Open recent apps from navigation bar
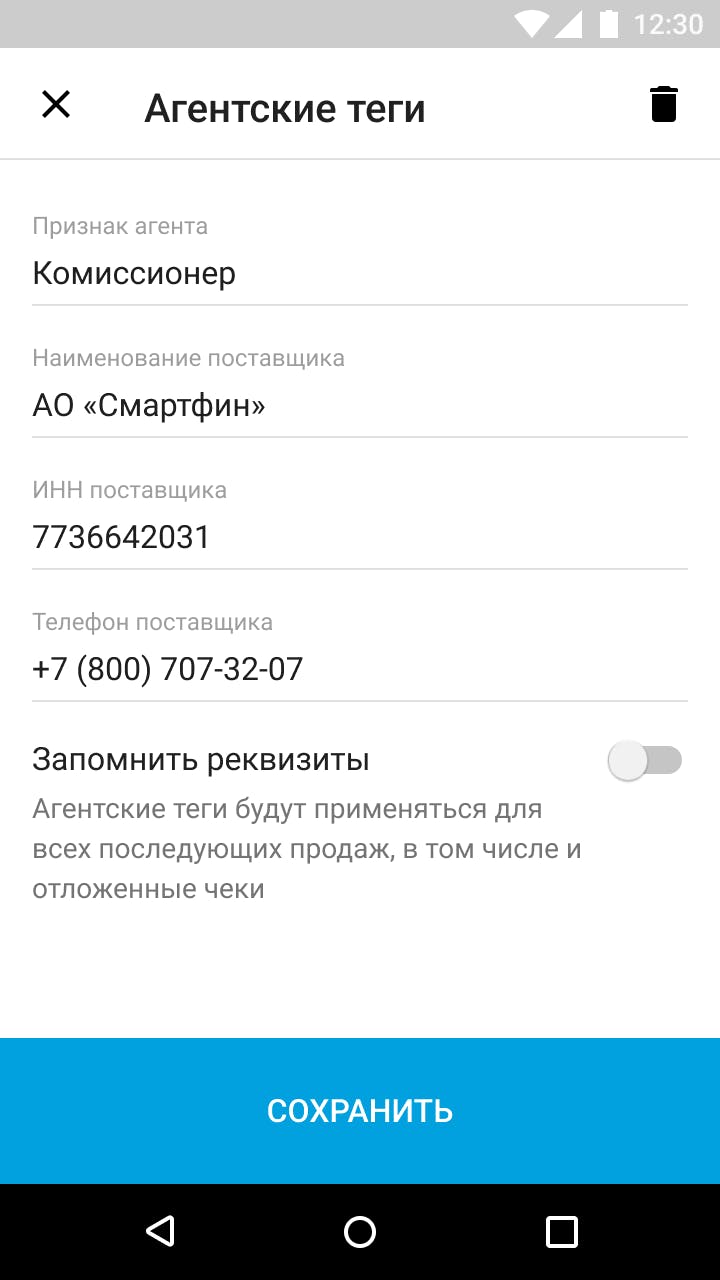 coord(562,1231)
